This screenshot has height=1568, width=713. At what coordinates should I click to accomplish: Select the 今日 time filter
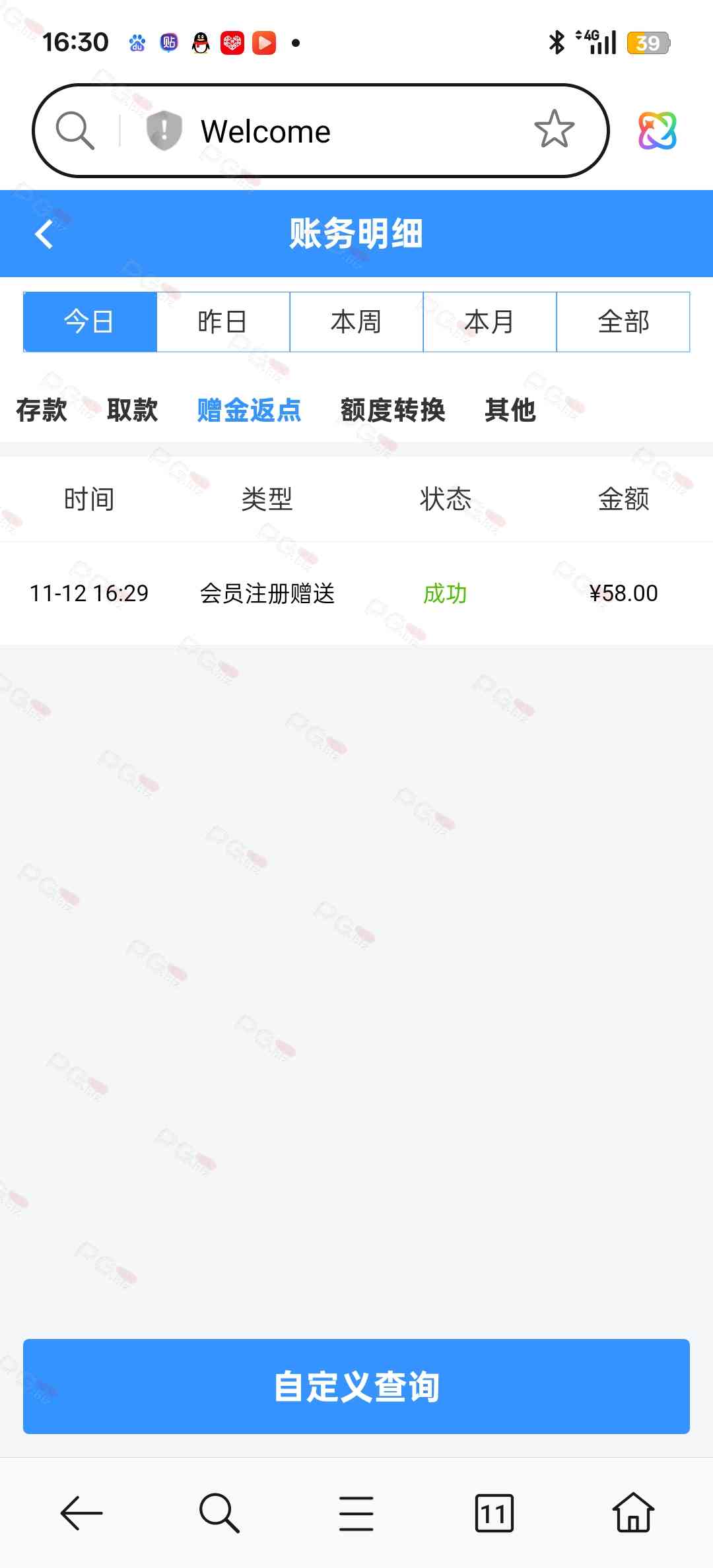pos(90,322)
